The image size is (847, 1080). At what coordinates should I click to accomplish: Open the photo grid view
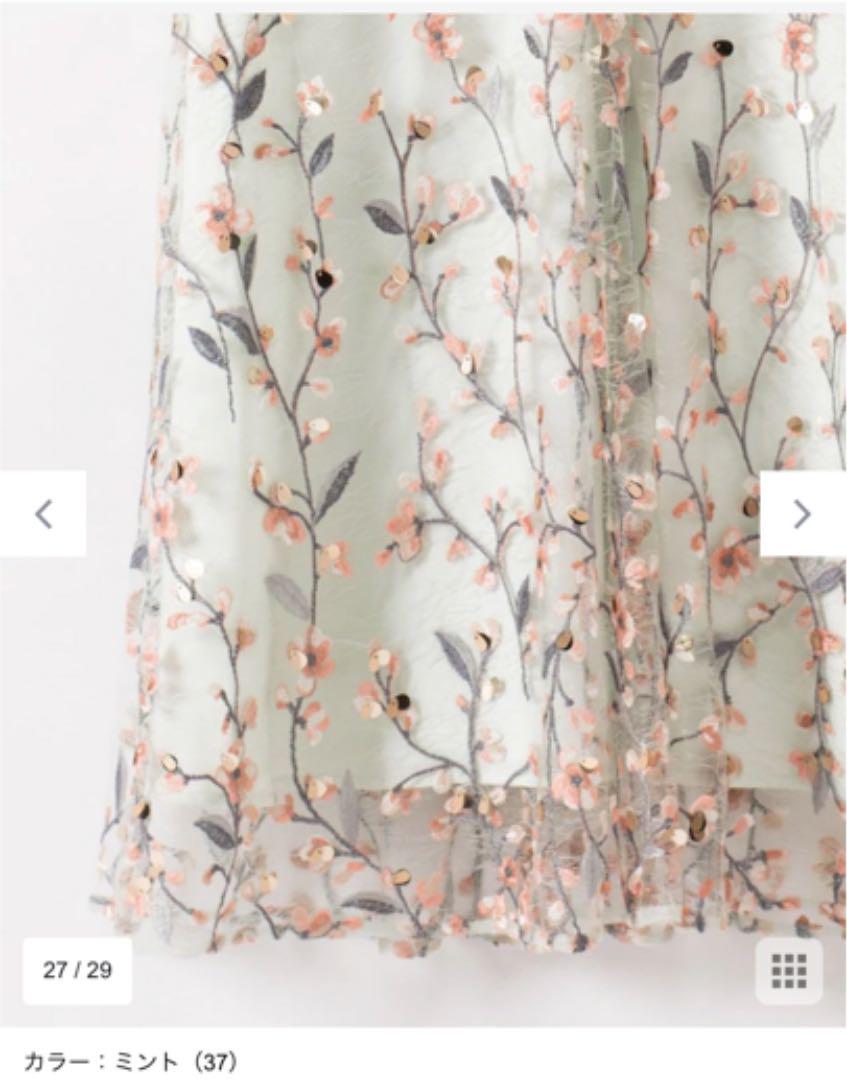[789, 970]
